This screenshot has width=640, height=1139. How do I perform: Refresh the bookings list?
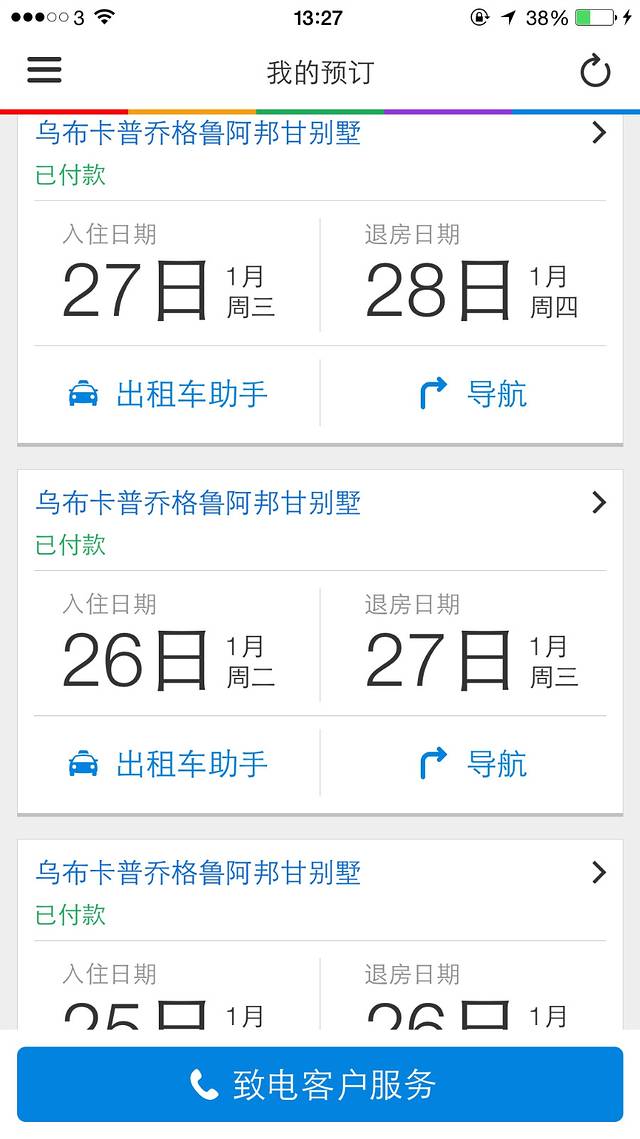click(595, 71)
